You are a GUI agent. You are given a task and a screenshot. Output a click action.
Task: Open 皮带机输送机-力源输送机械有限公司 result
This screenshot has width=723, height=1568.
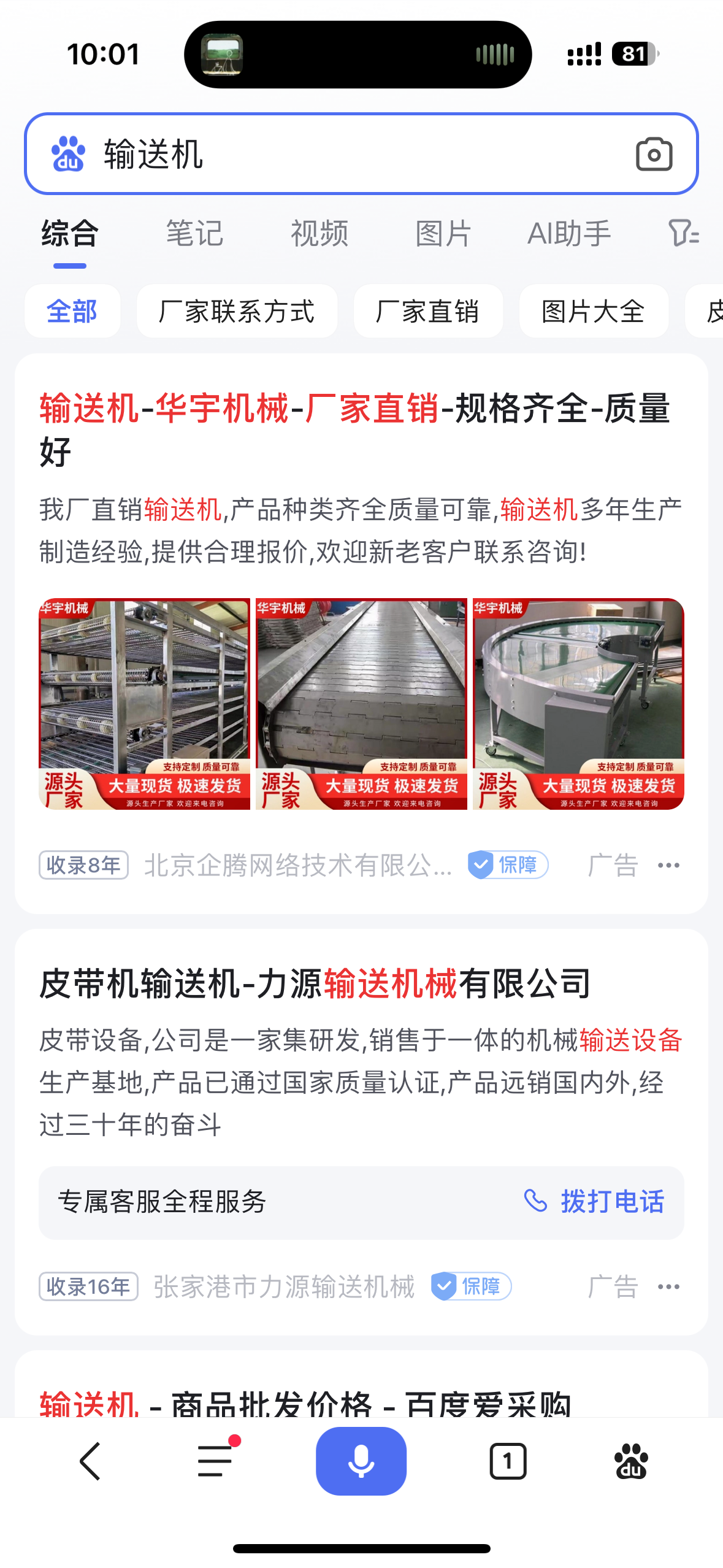click(315, 984)
